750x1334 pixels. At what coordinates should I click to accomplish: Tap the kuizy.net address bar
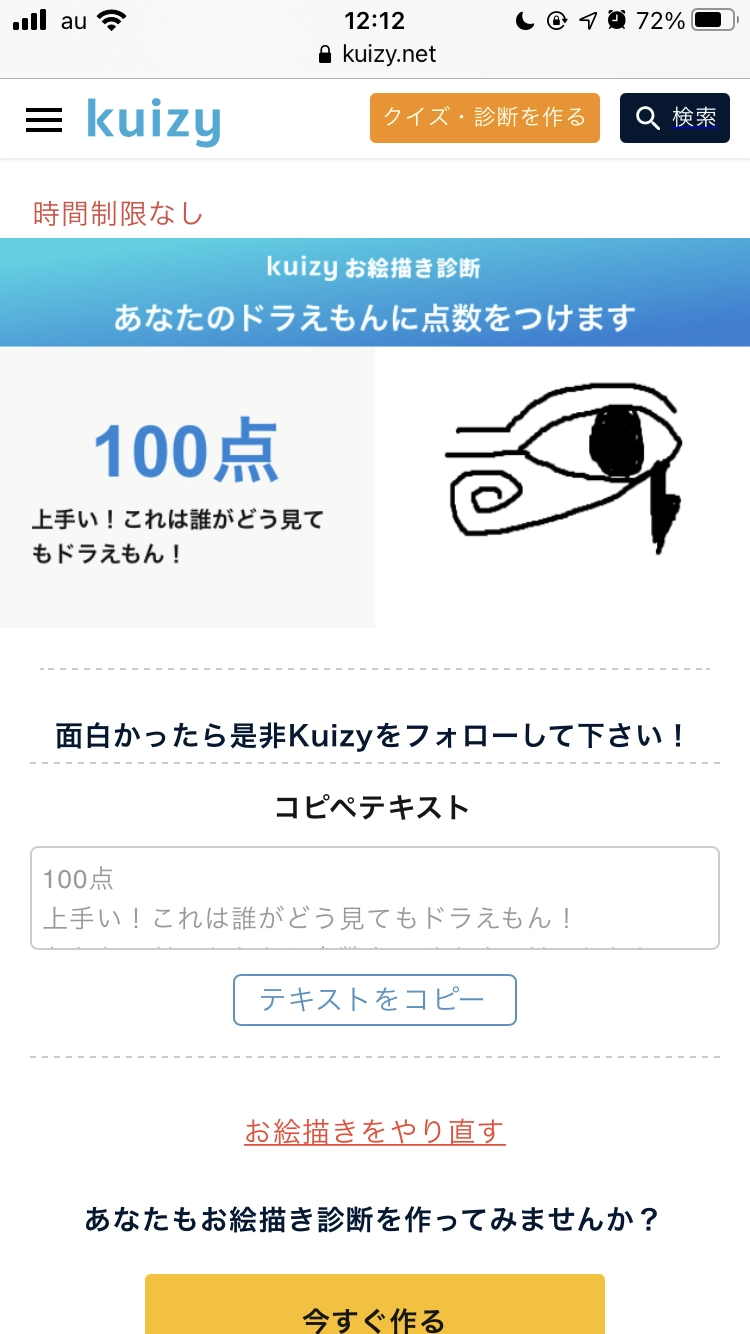(x=378, y=54)
